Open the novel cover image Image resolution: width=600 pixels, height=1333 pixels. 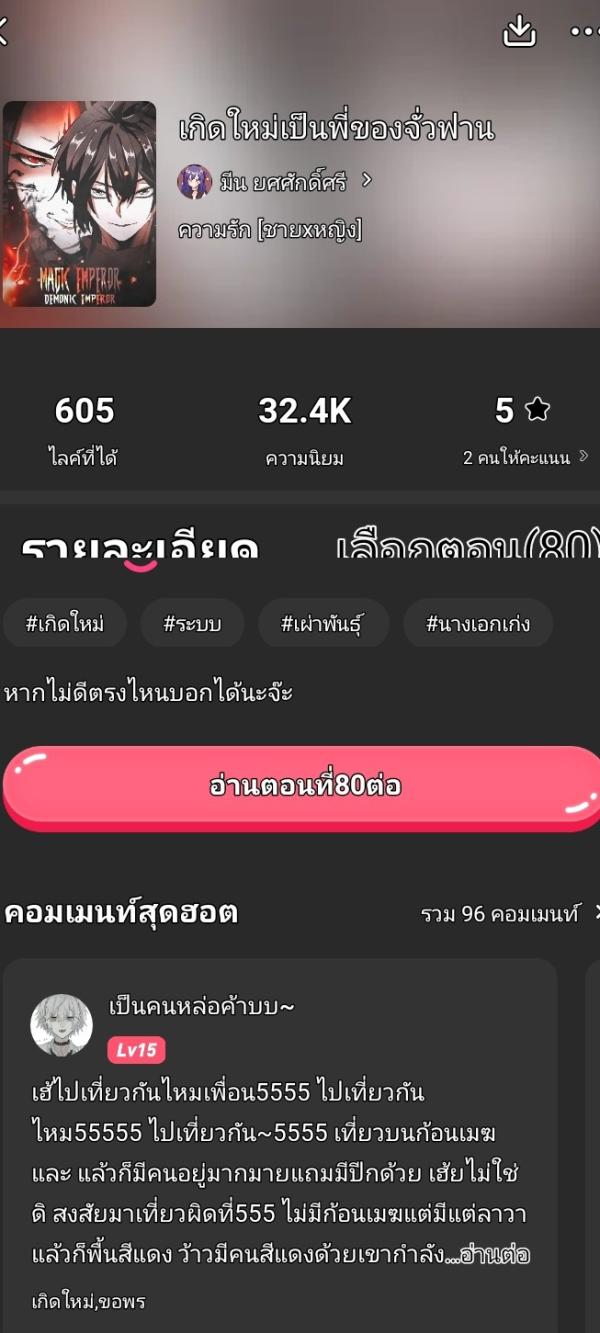pos(79,204)
